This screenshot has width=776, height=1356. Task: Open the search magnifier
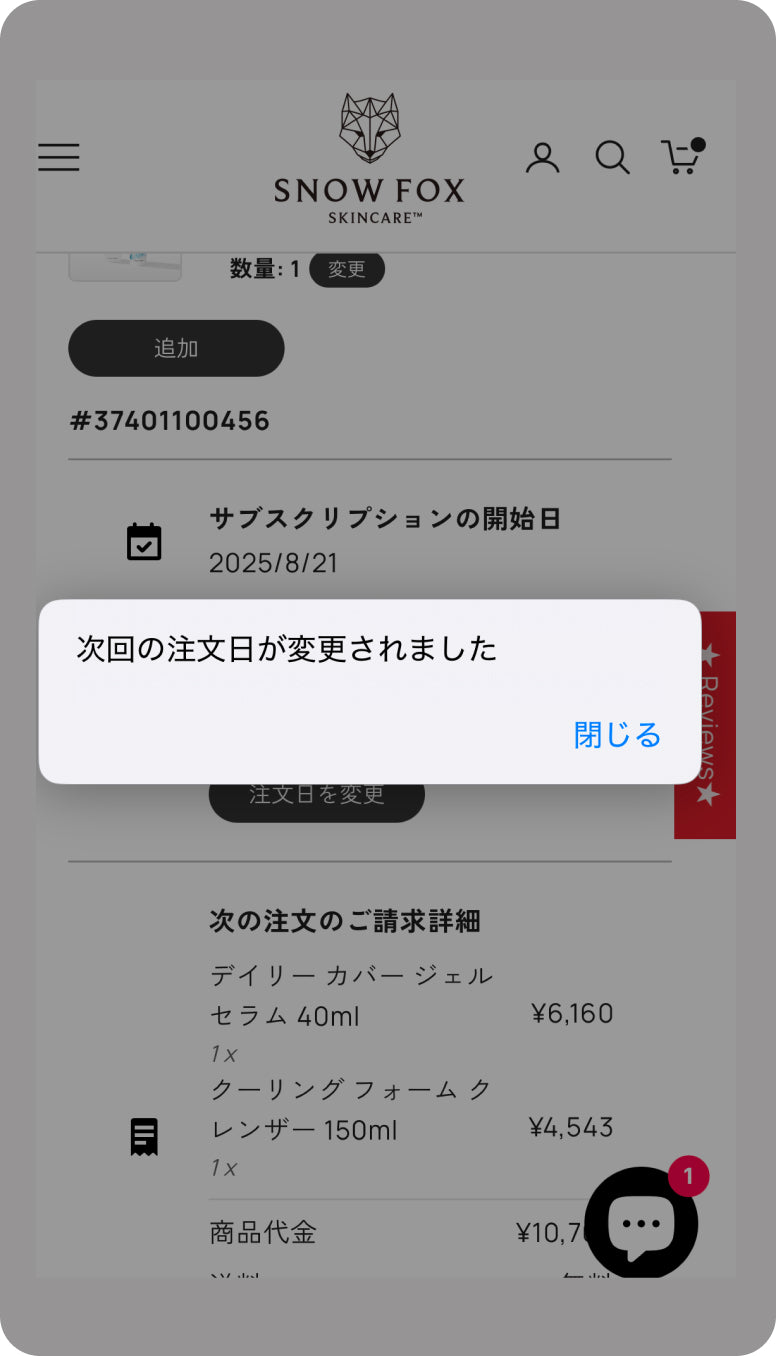pyautogui.click(x=612, y=158)
